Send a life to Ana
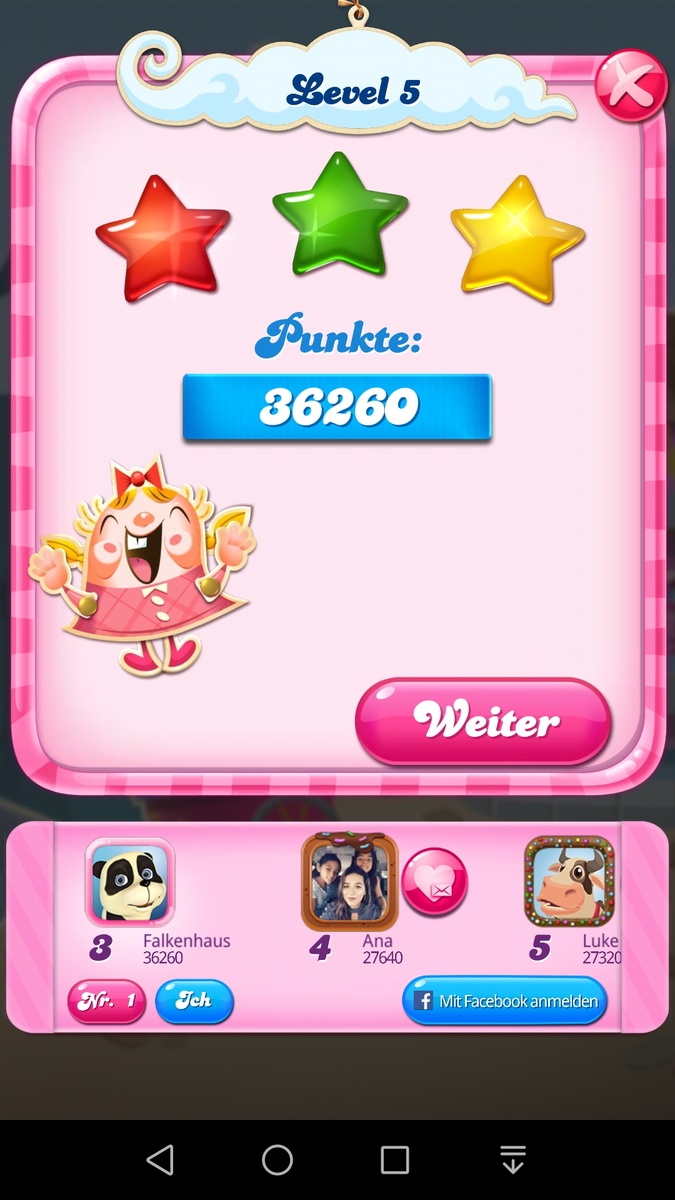 [x=435, y=881]
